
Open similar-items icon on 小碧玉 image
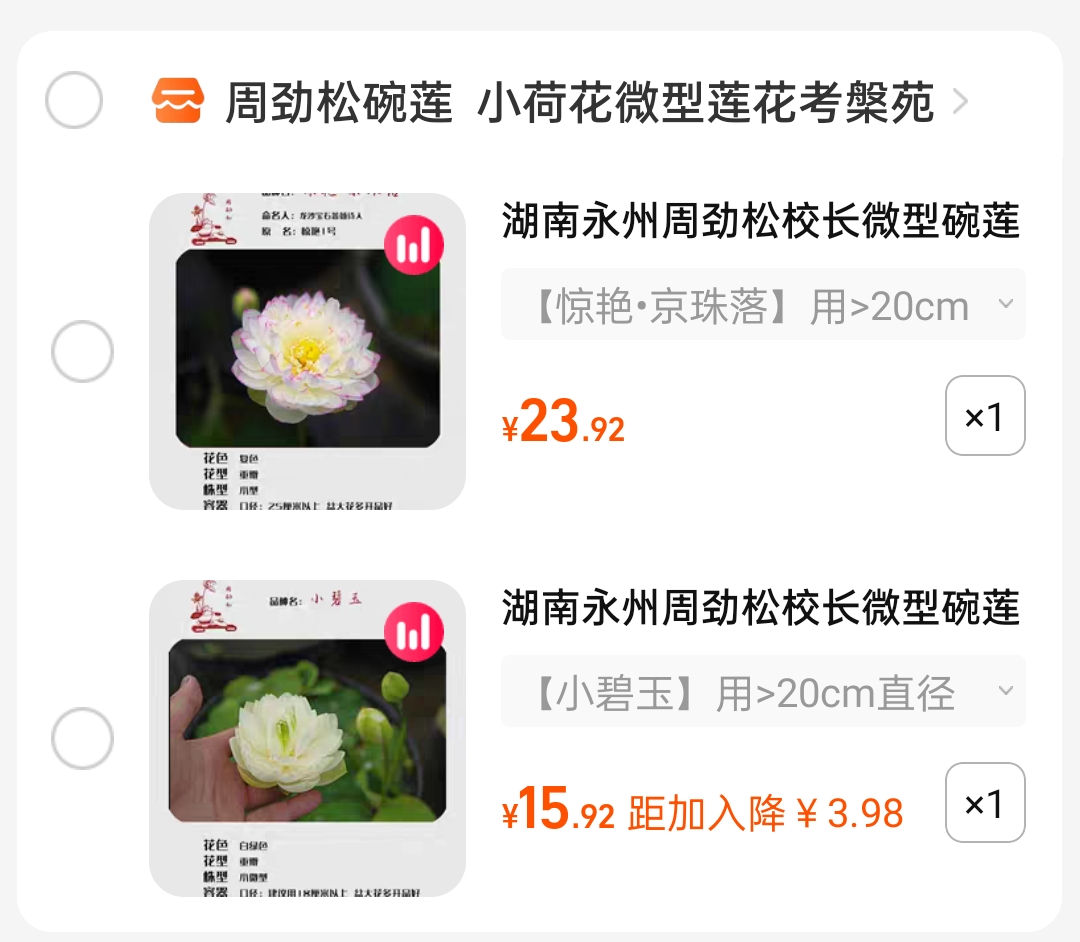click(x=413, y=632)
